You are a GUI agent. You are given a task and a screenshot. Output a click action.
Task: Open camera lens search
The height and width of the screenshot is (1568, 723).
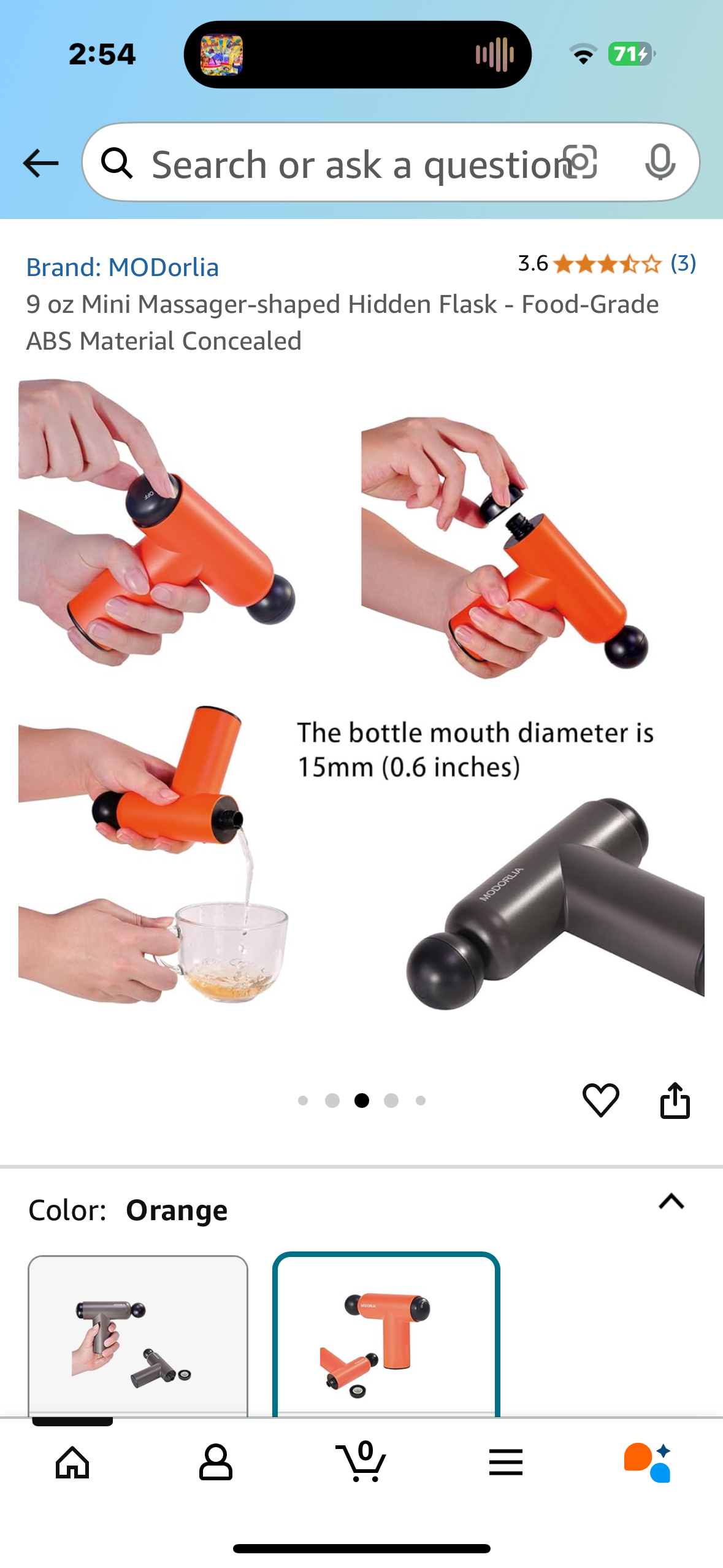pos(580,163)
